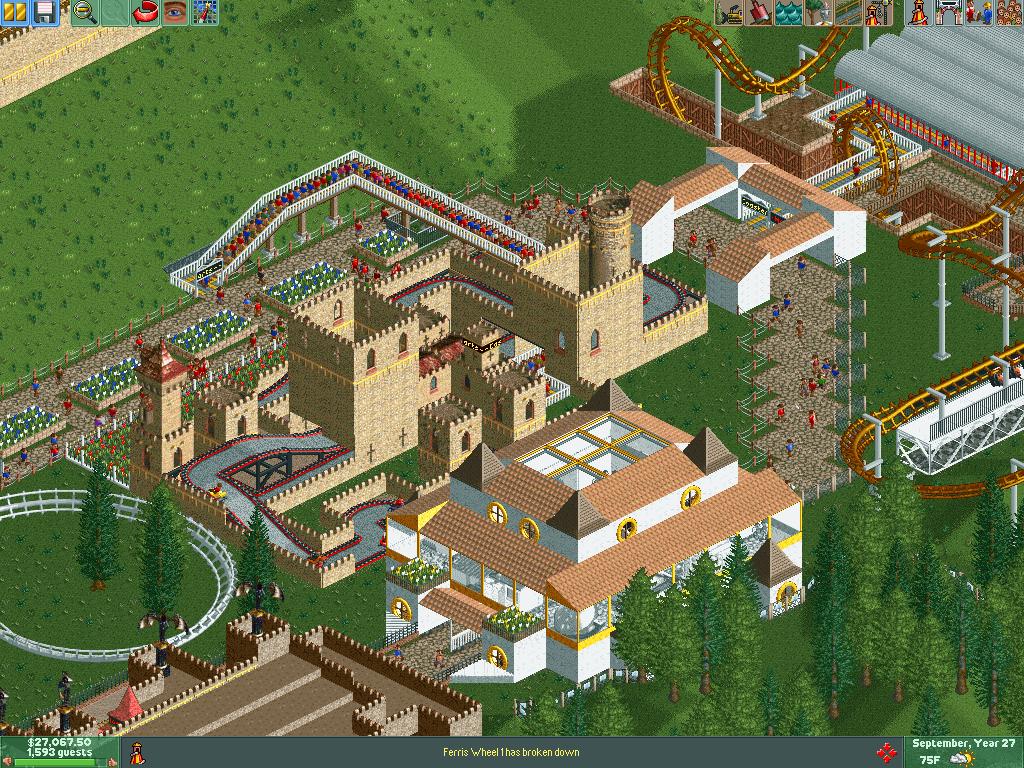The image size is (1024, 768).
Task: Pause the game
Action: pyautogui.click(x=15, y=12)
